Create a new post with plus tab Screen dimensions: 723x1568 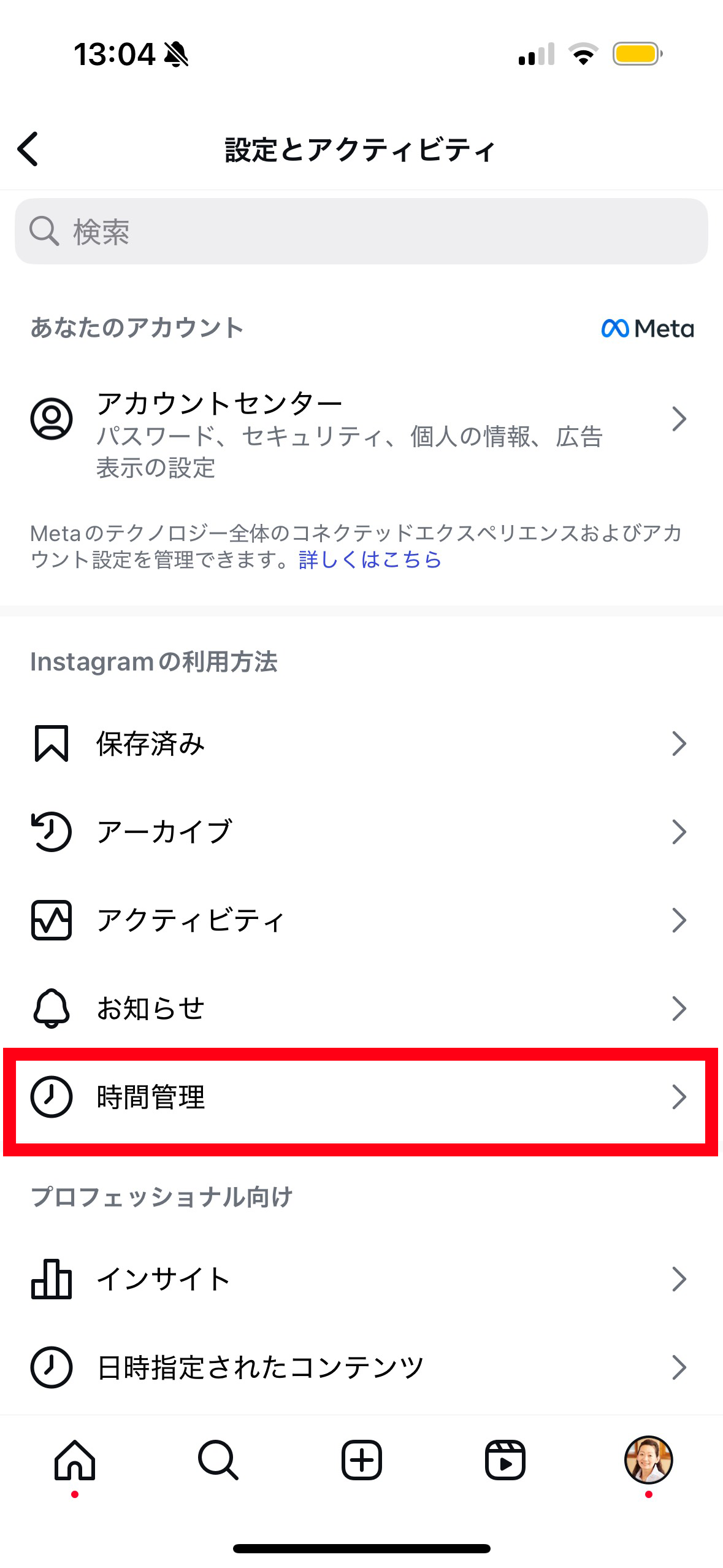click(361, 1460)
